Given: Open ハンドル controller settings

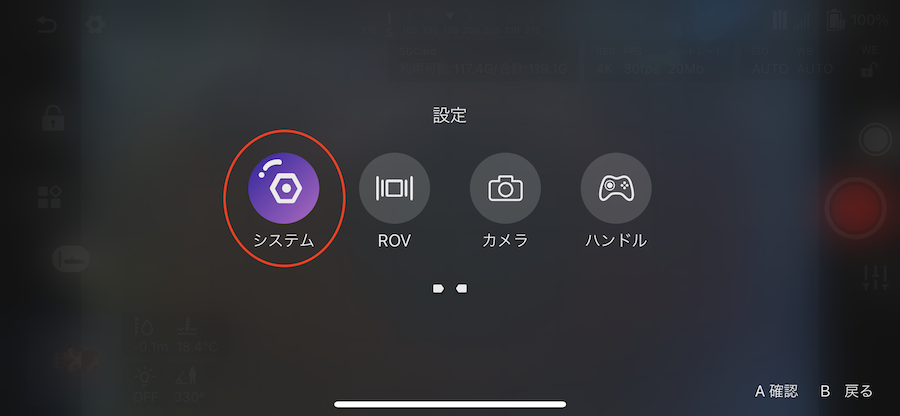Looking at the screenshot, I should [616, 188].
